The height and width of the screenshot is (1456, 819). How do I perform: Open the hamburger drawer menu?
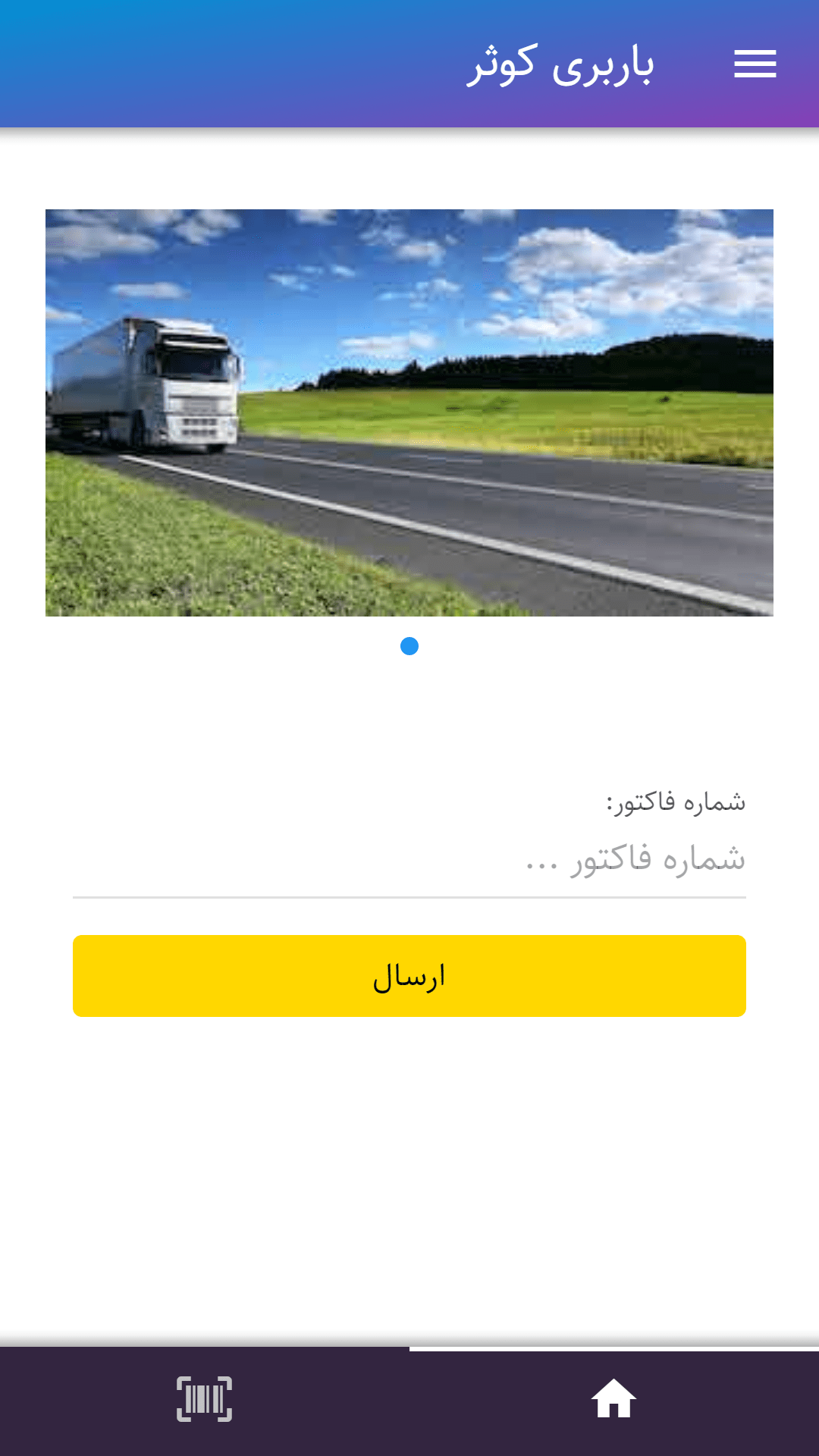tap(755, 64)
